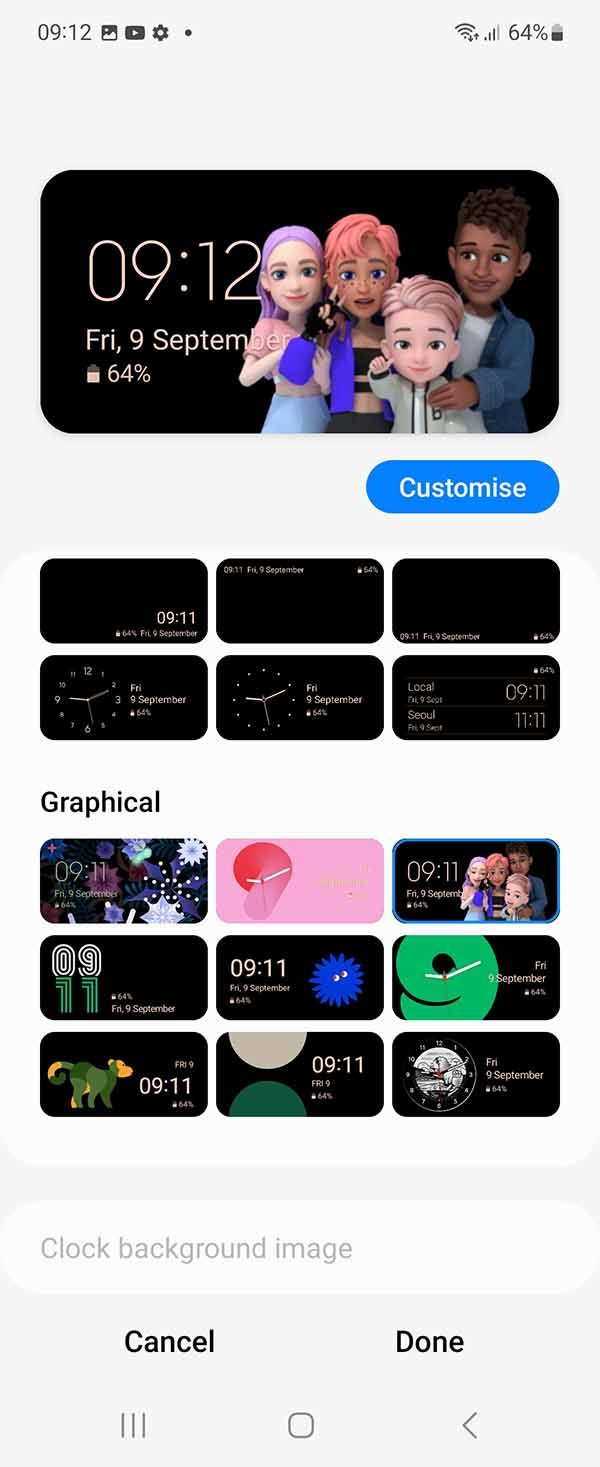Go back using the navigation bar arrow

tap(469, 1425)
